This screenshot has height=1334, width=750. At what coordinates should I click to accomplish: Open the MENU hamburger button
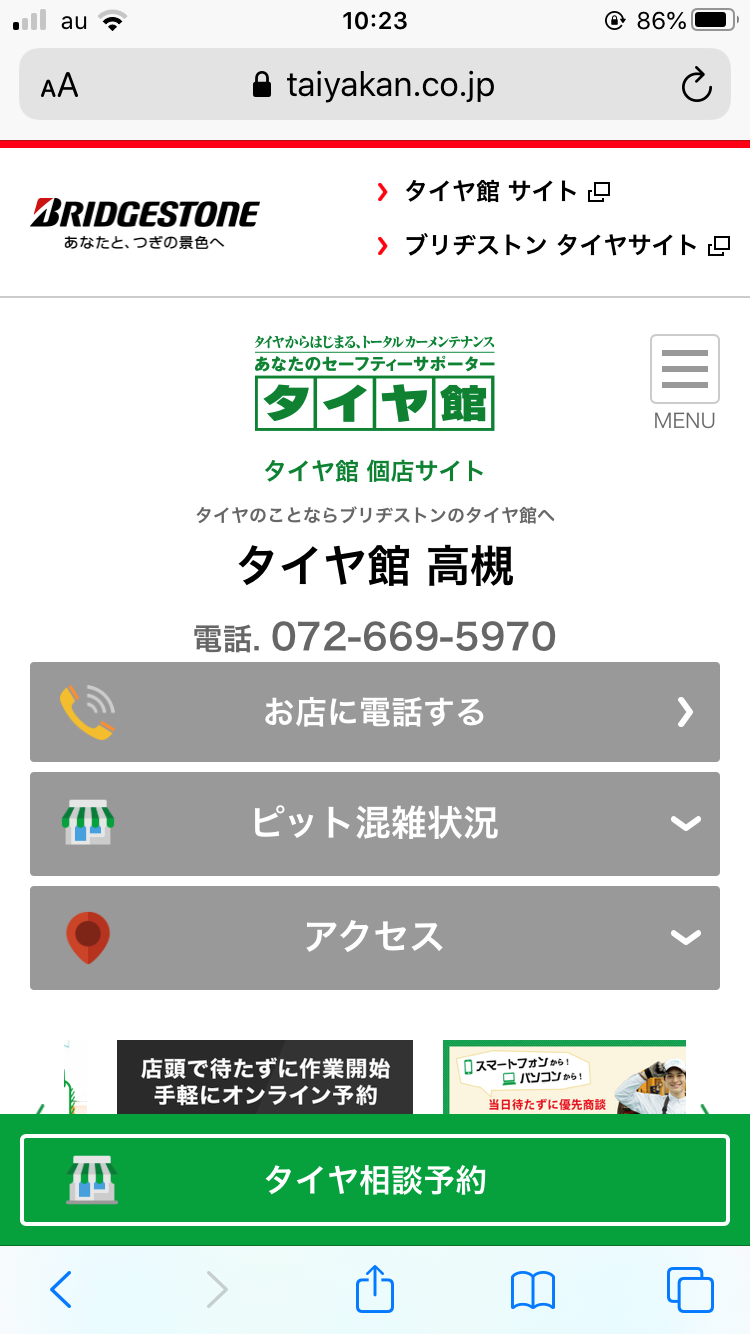click(685, 381)
